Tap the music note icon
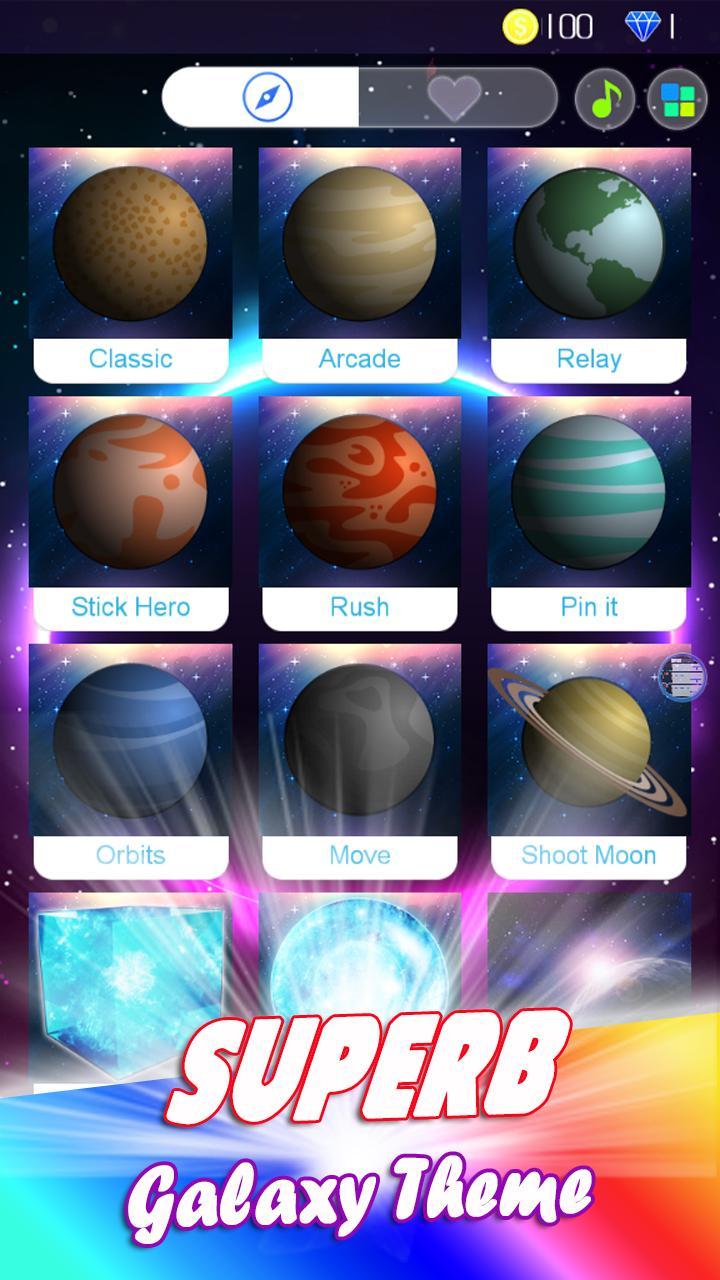This screenshot has width=720, height=1280. tap(605, 99)
